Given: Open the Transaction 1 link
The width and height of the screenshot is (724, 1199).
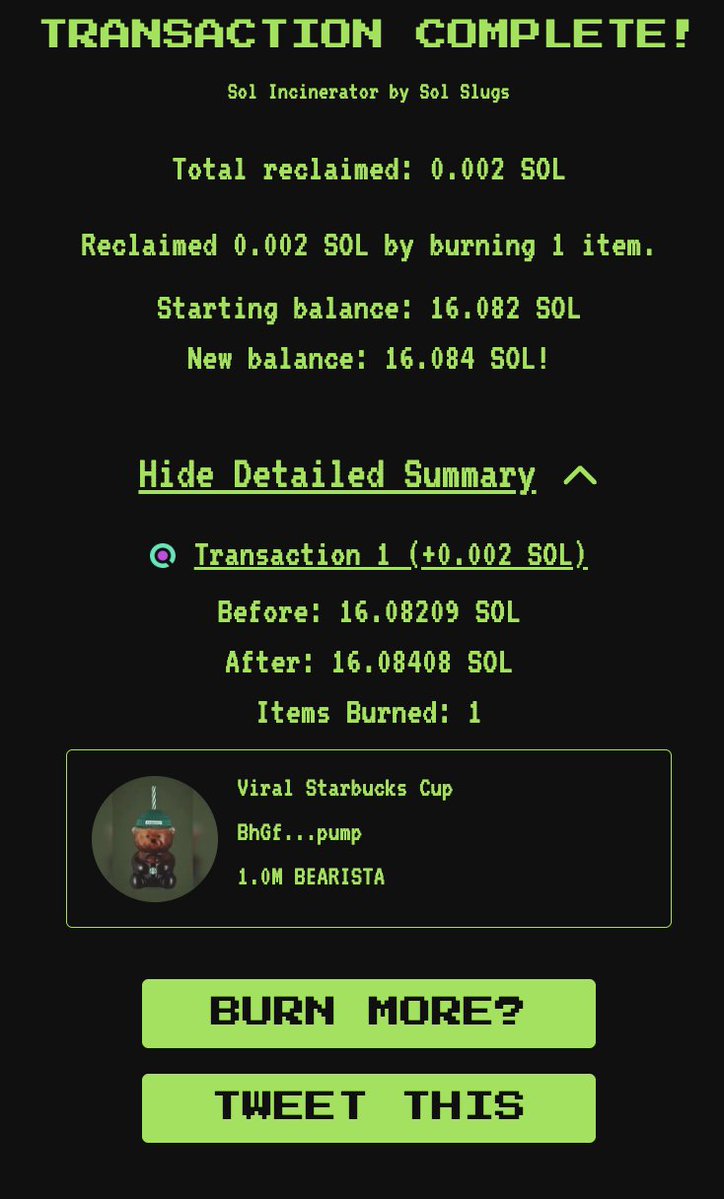Looking at the screenshot, I should 390,555.
